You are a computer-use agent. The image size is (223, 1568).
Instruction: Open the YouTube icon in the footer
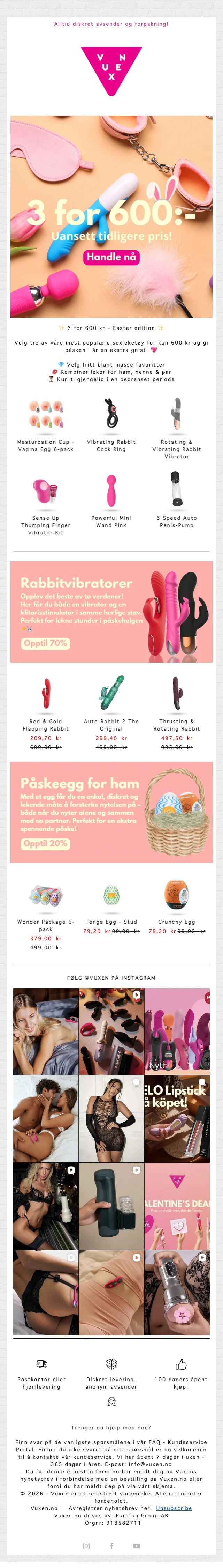136,1545
